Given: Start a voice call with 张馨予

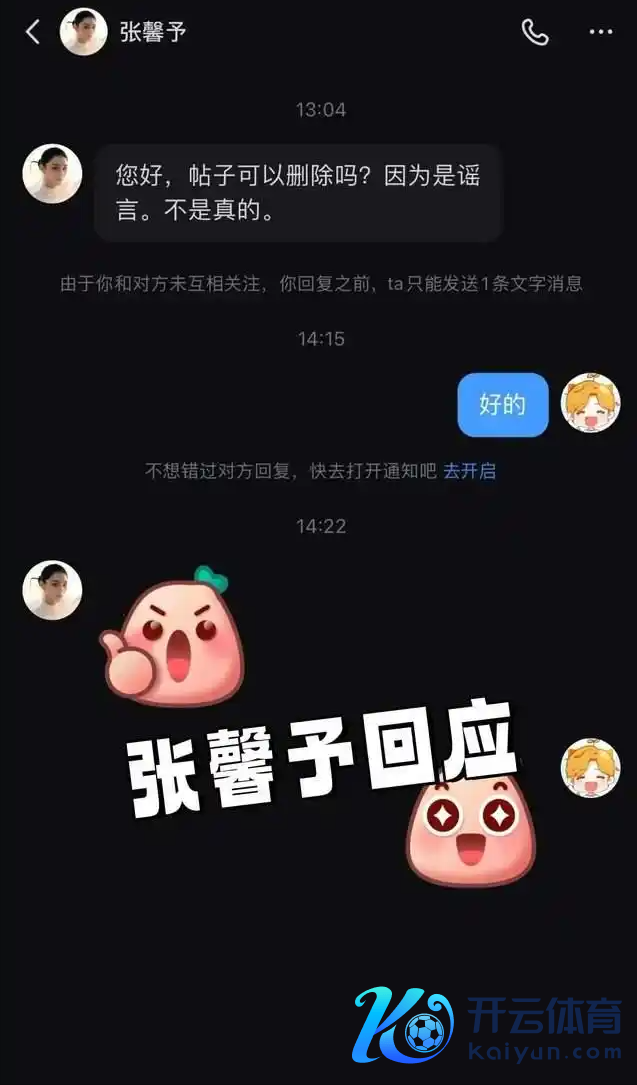Looking at the screenshot, I should [x=535, y=32].
